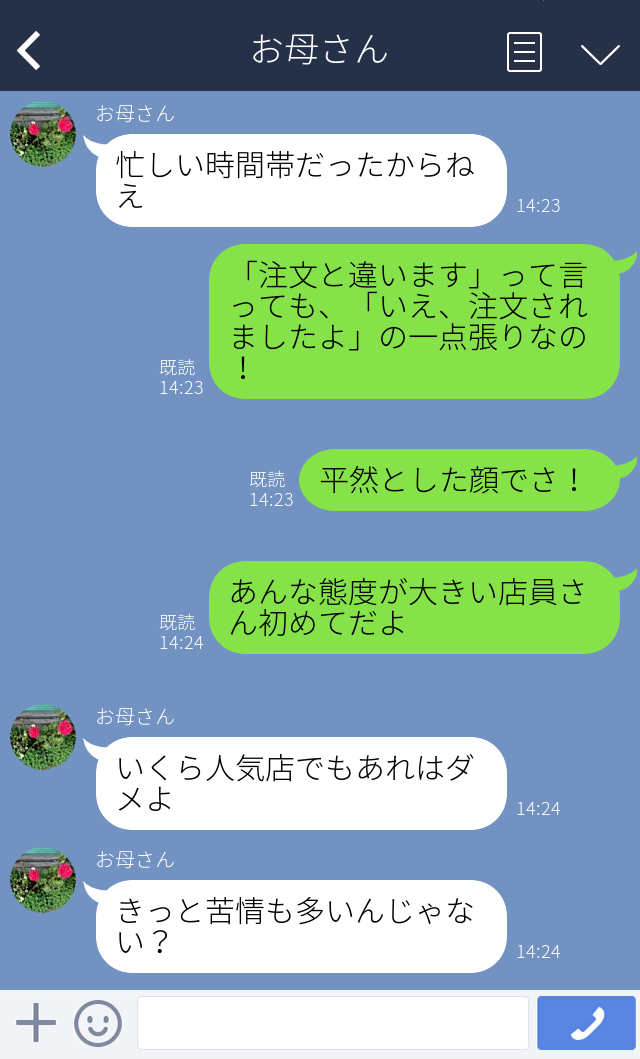
Task: Open the emoji sticker picker
Action: coord(98,1023)
